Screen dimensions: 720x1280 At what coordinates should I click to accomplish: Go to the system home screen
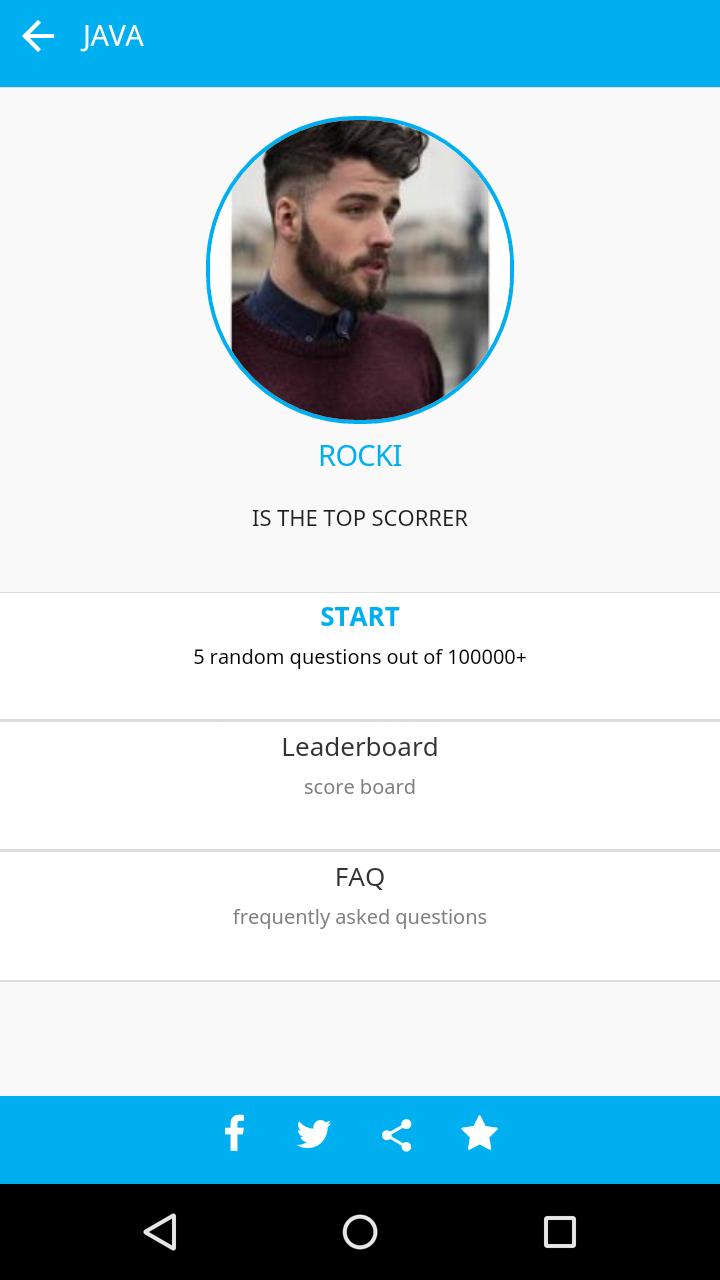tap(360, 1231)
